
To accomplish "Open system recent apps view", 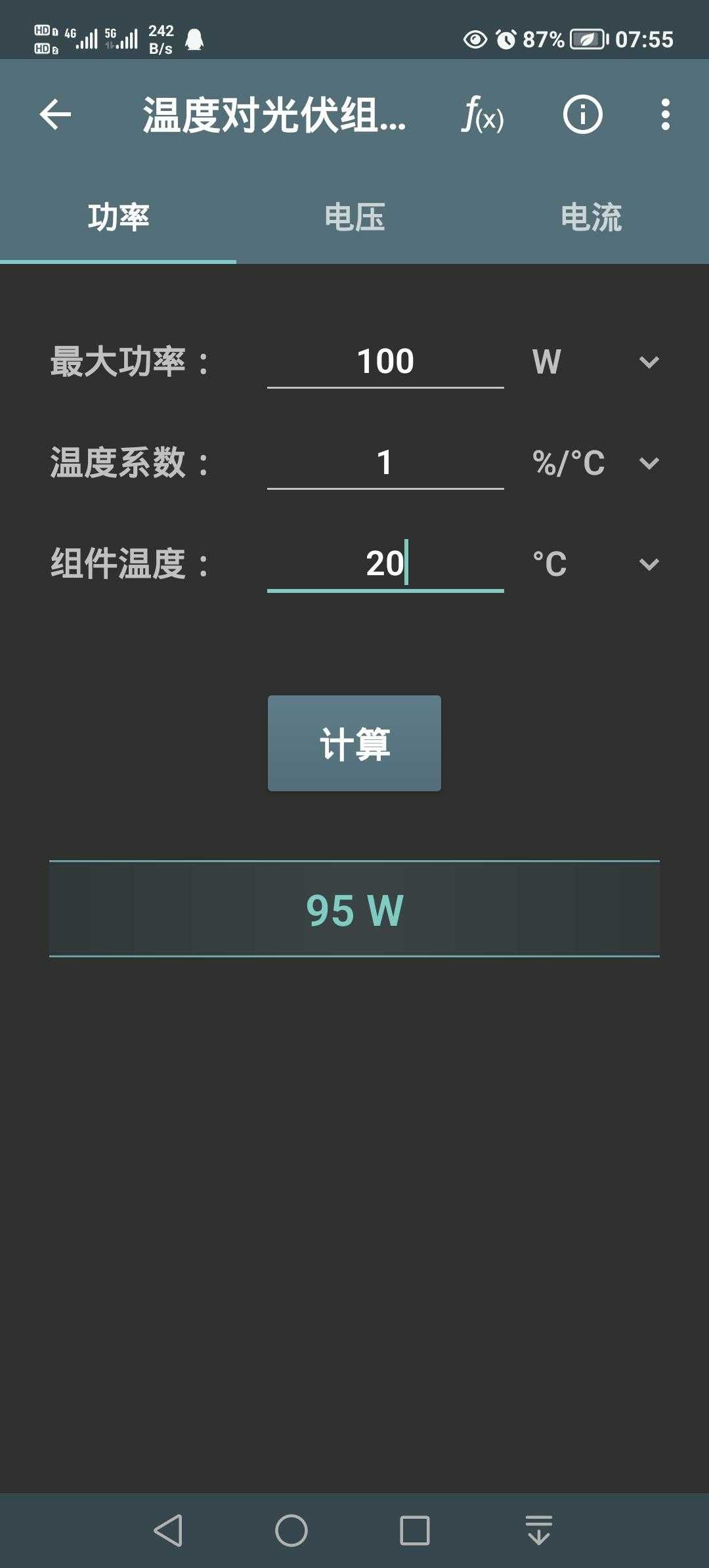I will [x=415, y=1531].
